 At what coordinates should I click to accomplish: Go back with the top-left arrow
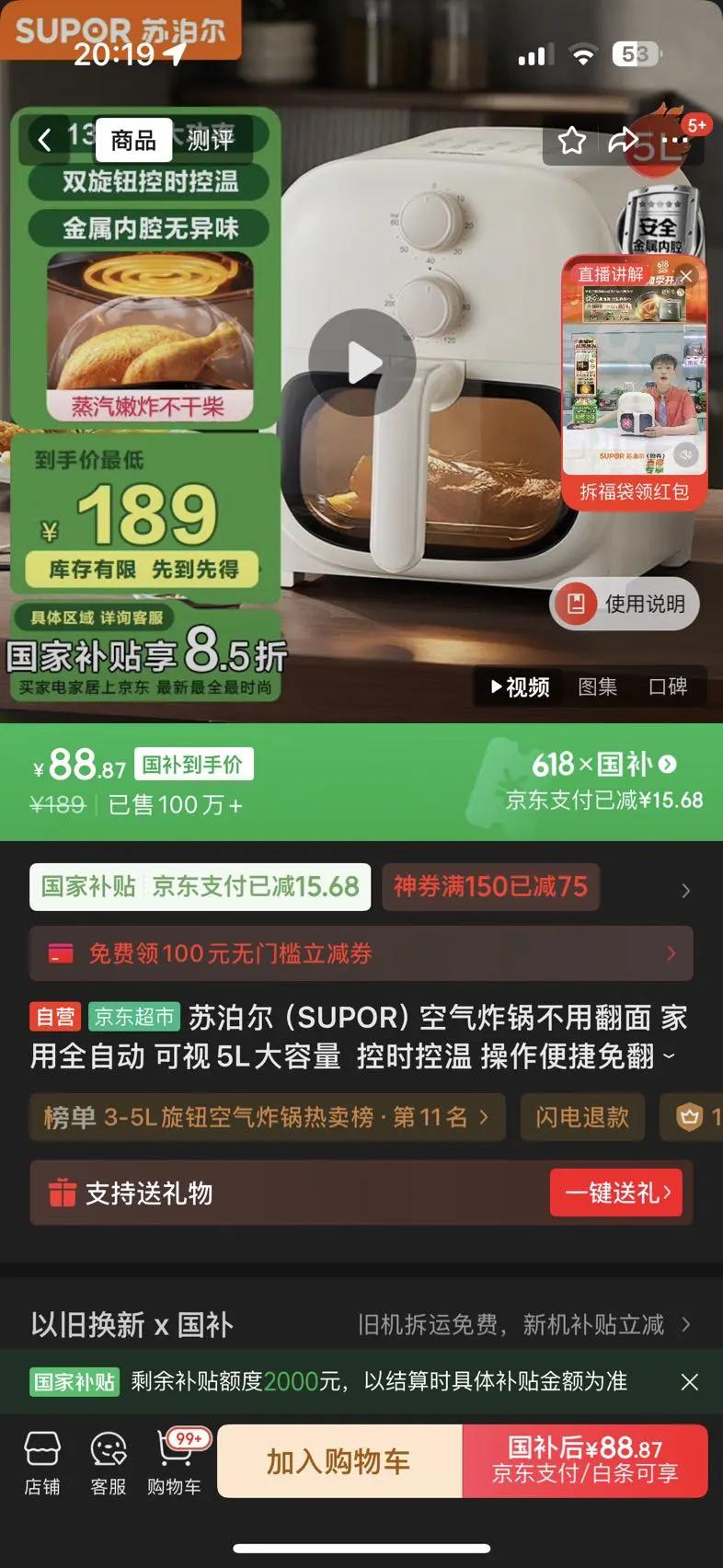(x=44, y=140)
